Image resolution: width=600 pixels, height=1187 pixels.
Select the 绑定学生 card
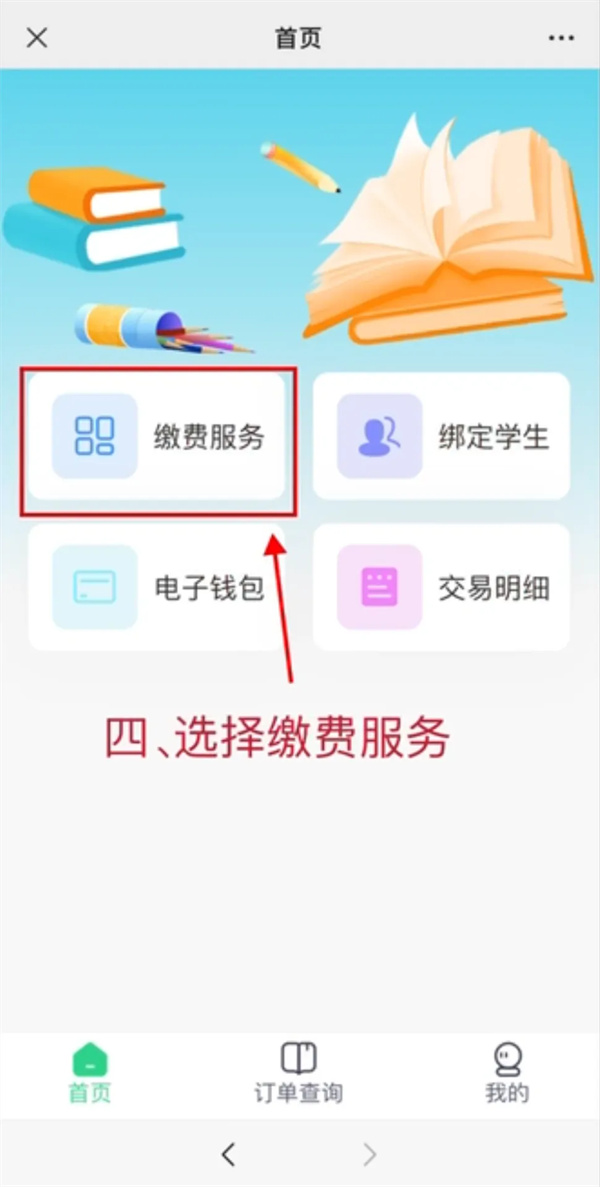tap(441, 437)
